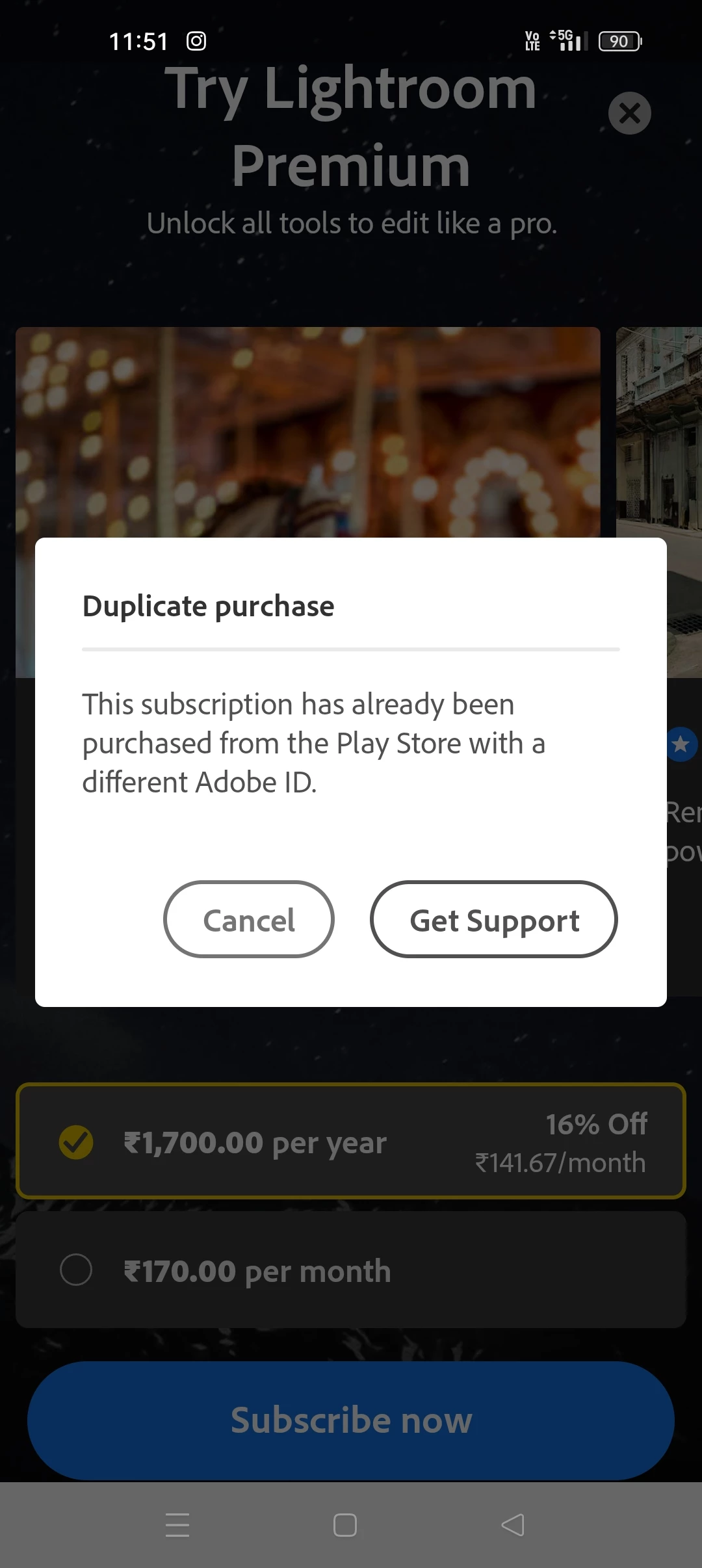Screen dimensions: 702x1568
Task: Open recent apps from navigation bar
Action: pyautogui.click(x=177, y=1525)
